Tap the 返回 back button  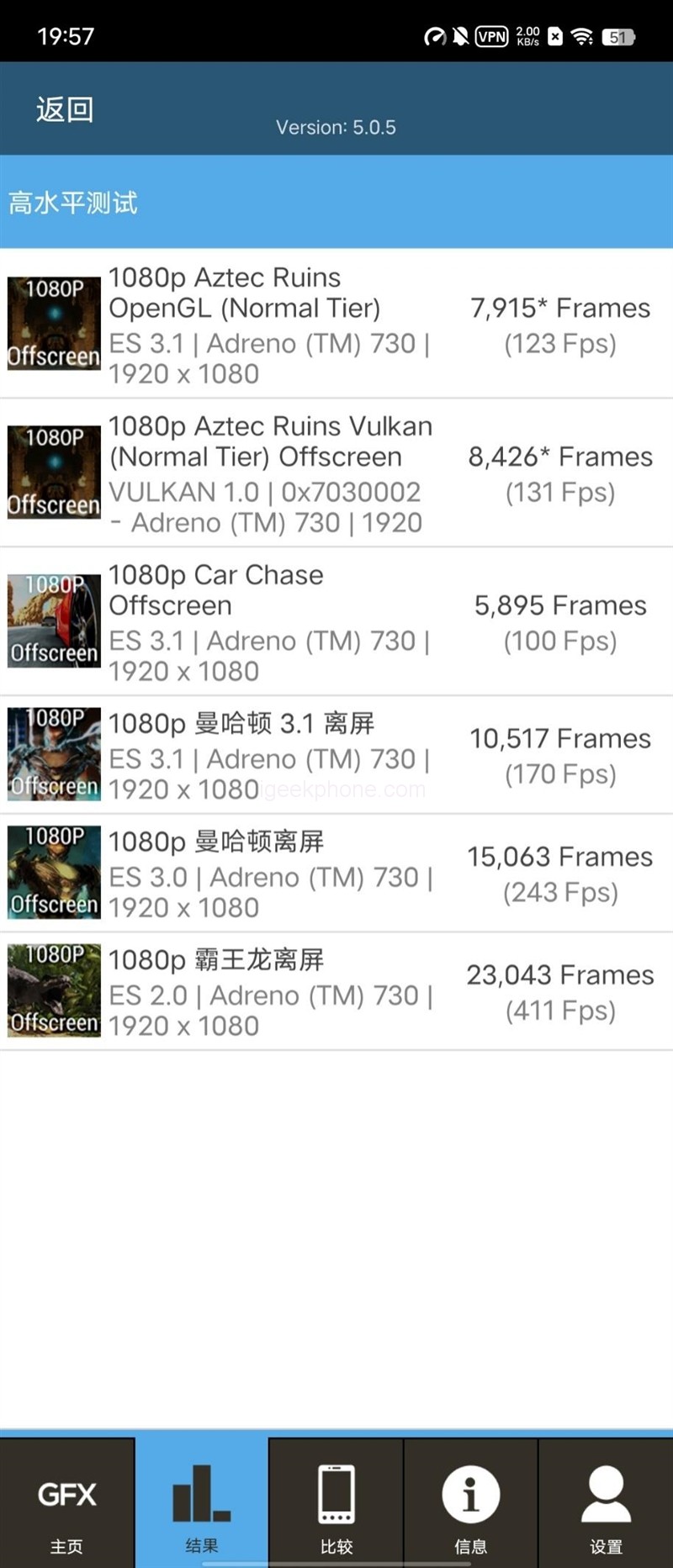point(65,110)
